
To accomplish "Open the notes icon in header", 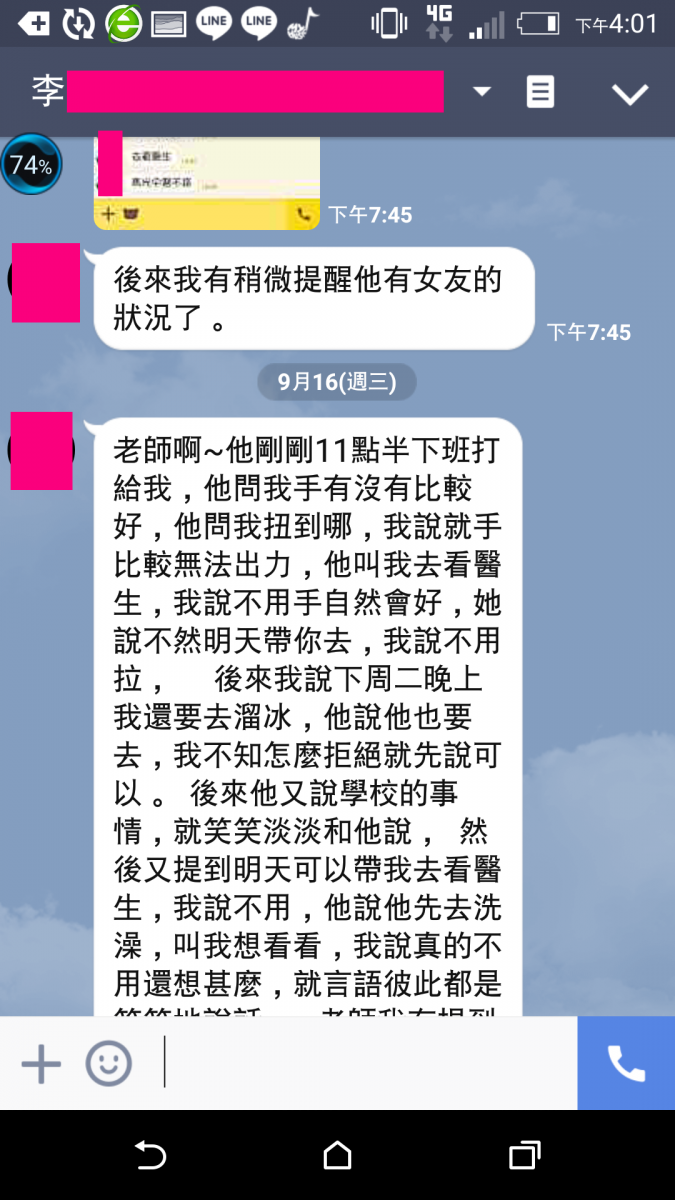I will coord(540,93).
